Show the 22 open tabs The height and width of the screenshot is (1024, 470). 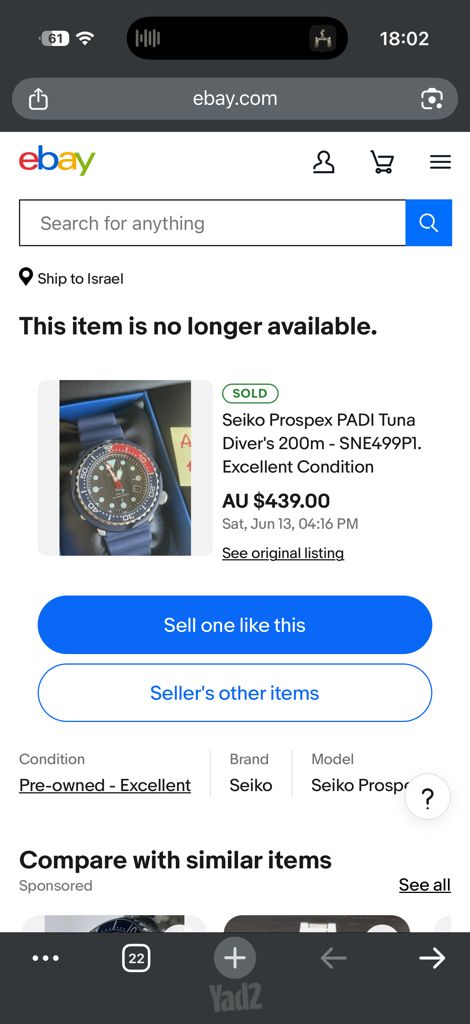[136, 958]
